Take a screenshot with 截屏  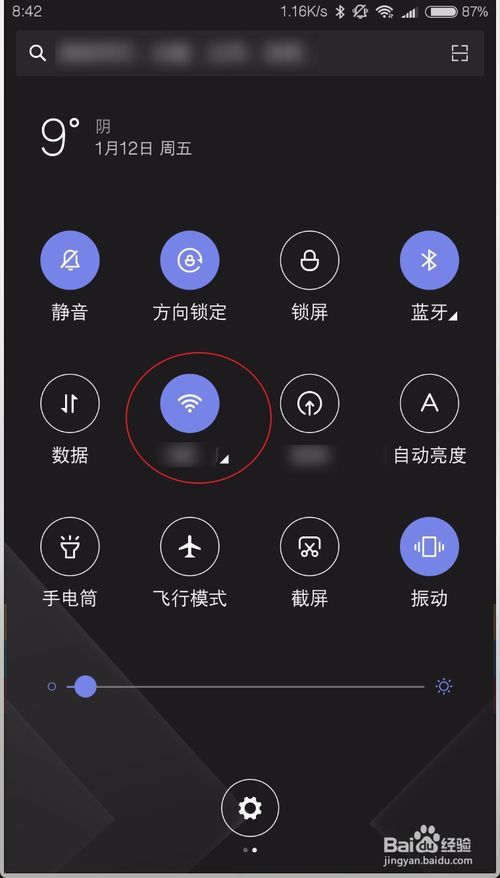pyautogui.click(x=310, y=547)
